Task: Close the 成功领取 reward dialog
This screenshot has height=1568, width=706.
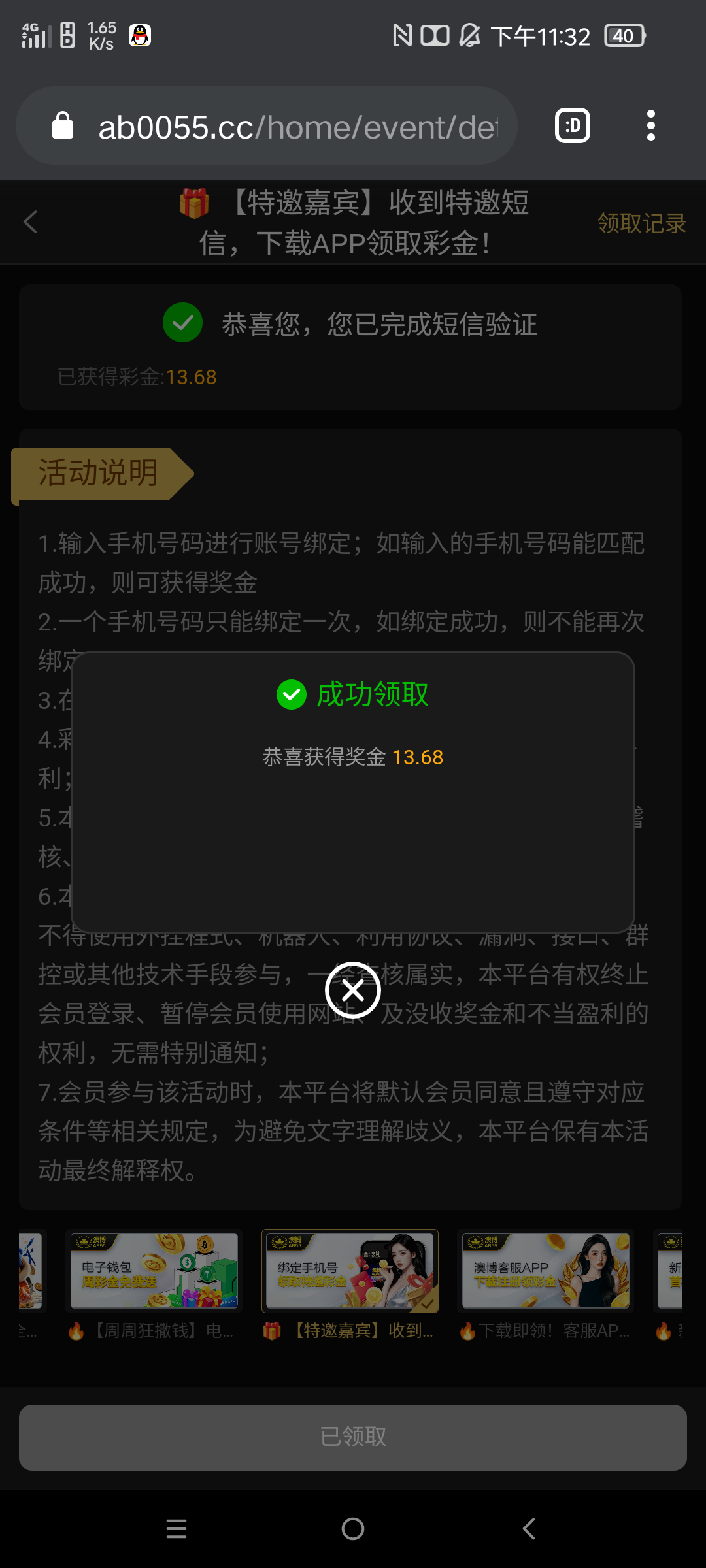Action: pos(353,990)
